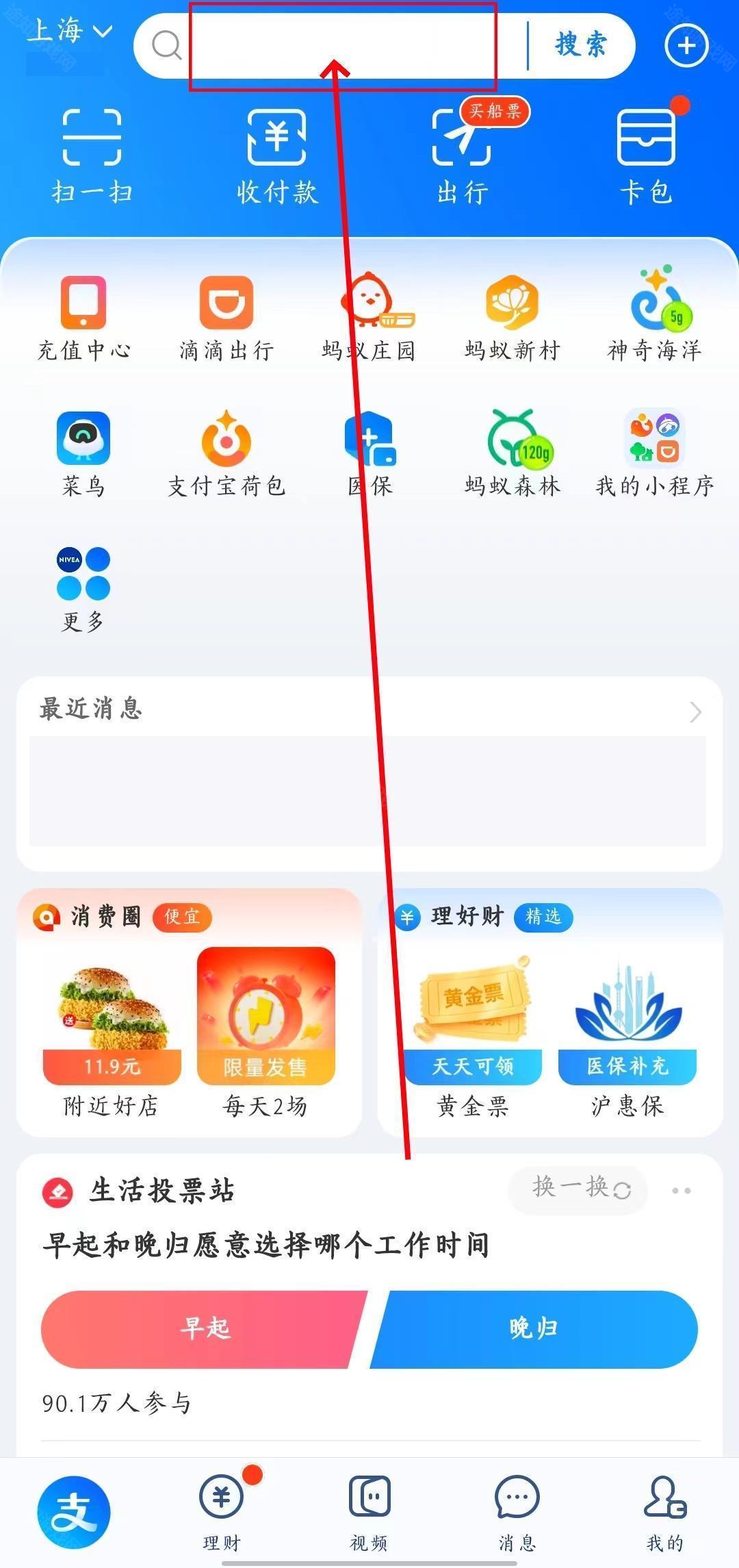Vote 早起 in the poll
This screenshot has width=739, height=1568.
[204, 1328]
